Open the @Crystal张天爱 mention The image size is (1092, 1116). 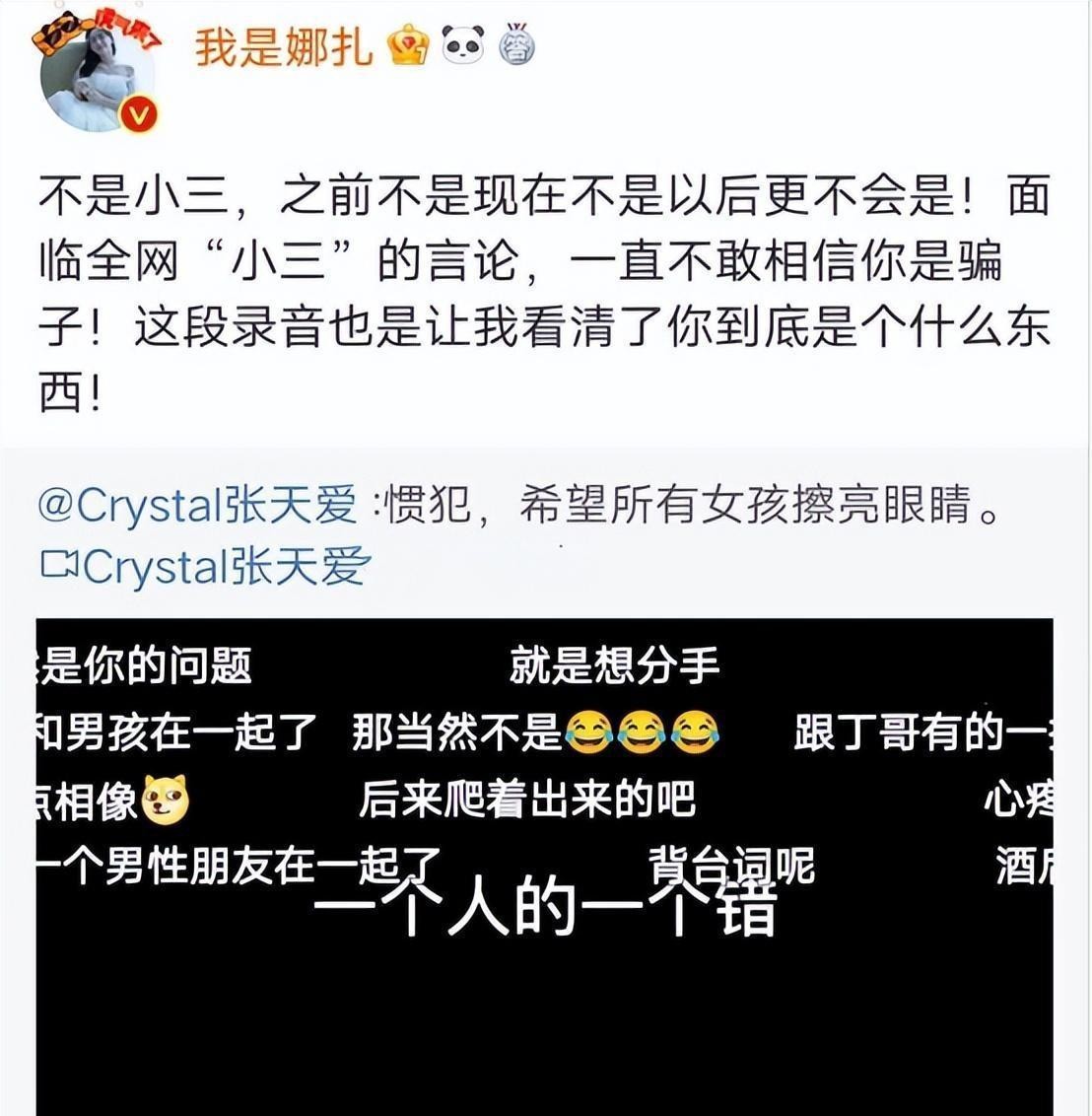[x=197, y=507]
